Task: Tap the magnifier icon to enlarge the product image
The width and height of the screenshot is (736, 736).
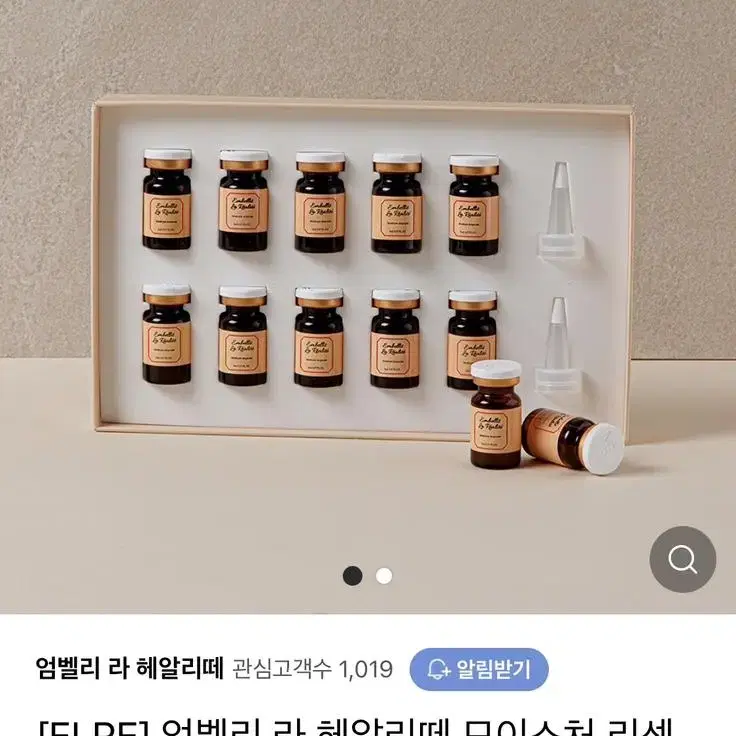Action: point(682,559)
